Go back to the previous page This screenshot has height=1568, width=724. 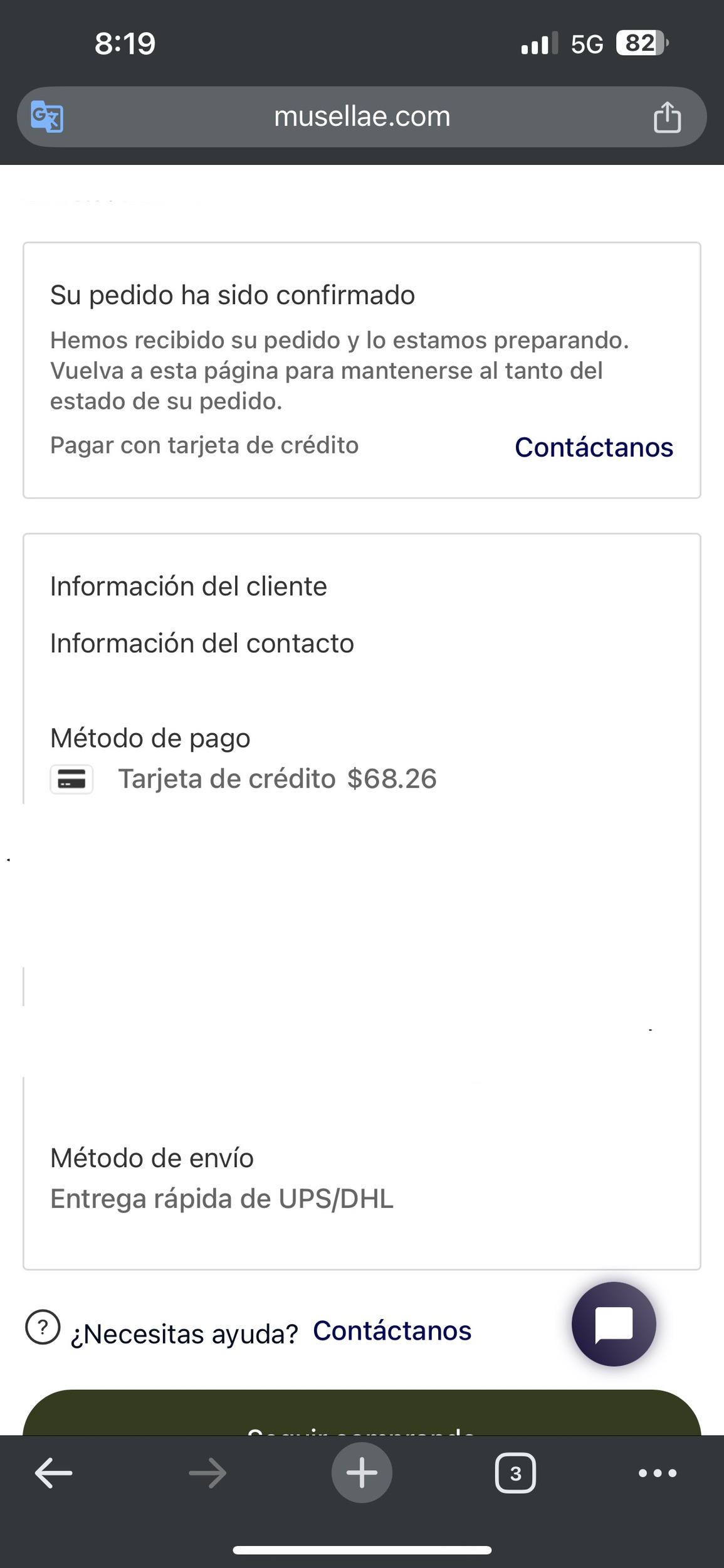coord(53,1473)
